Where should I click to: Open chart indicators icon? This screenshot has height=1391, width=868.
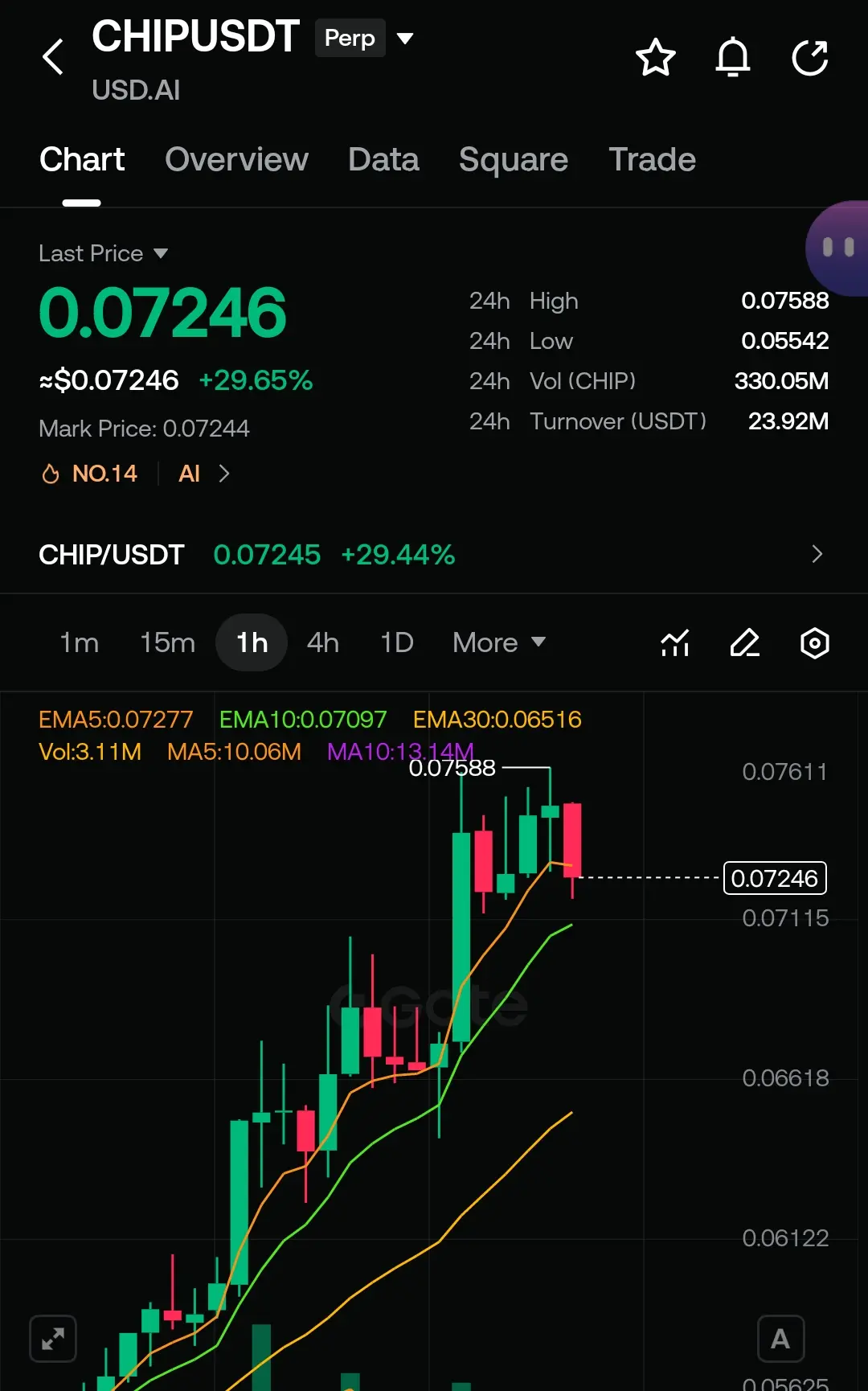coord(675,642)
